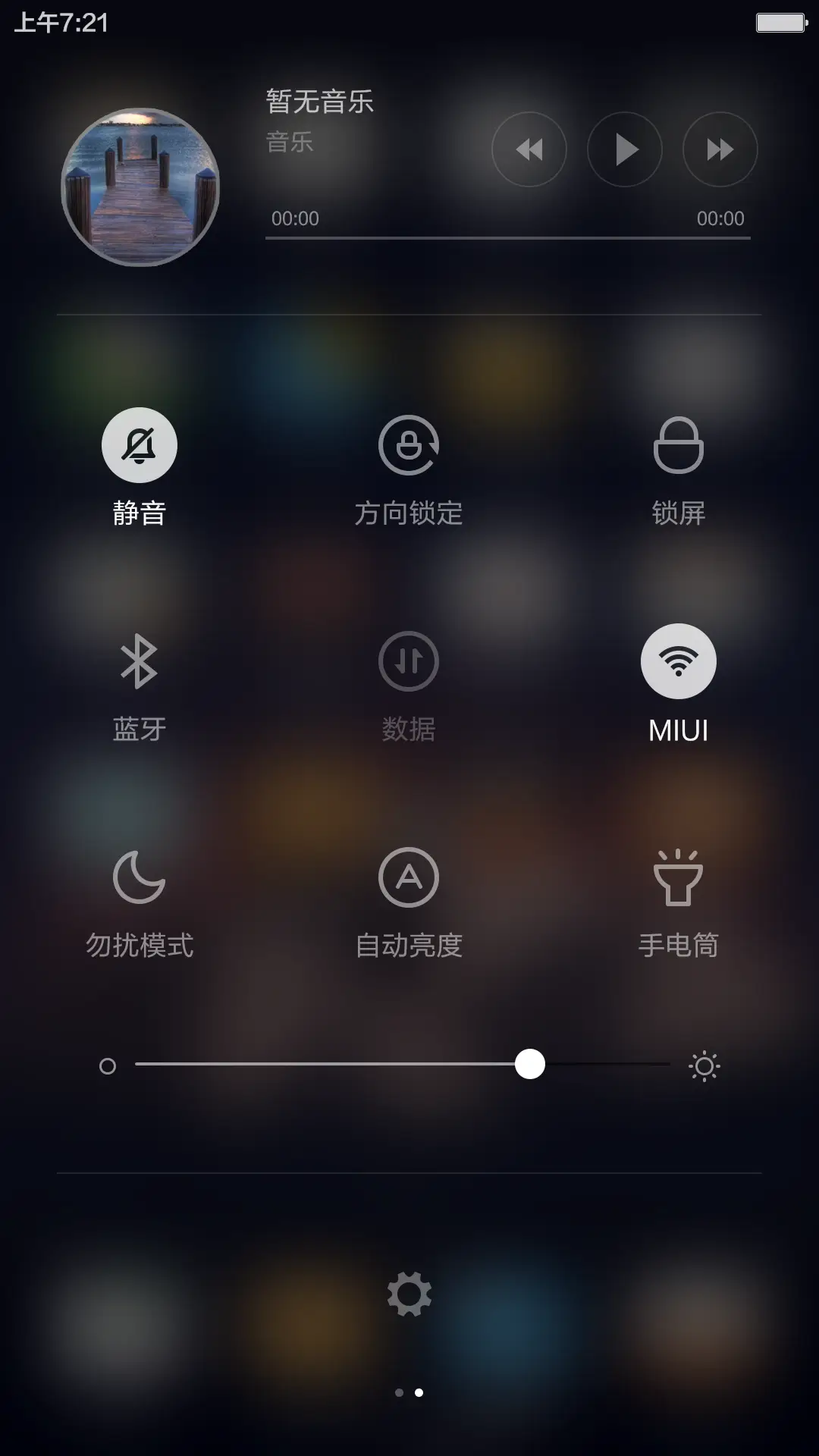The width and height of the screenshot is (819, 1456).
Task: Open the album art thumbnail
Action: [x=140, y=187]
